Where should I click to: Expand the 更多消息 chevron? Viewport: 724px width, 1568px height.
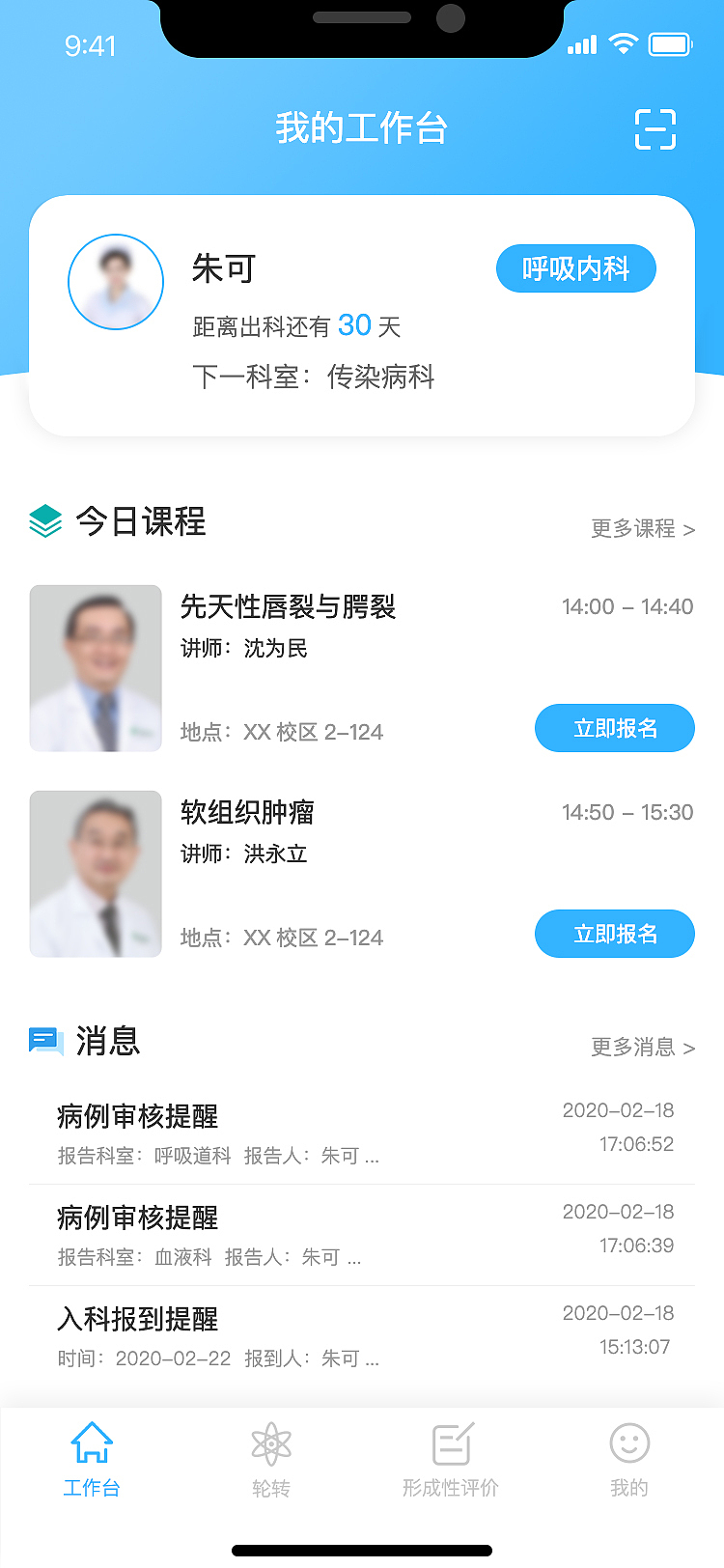(x=688, y=1048)
